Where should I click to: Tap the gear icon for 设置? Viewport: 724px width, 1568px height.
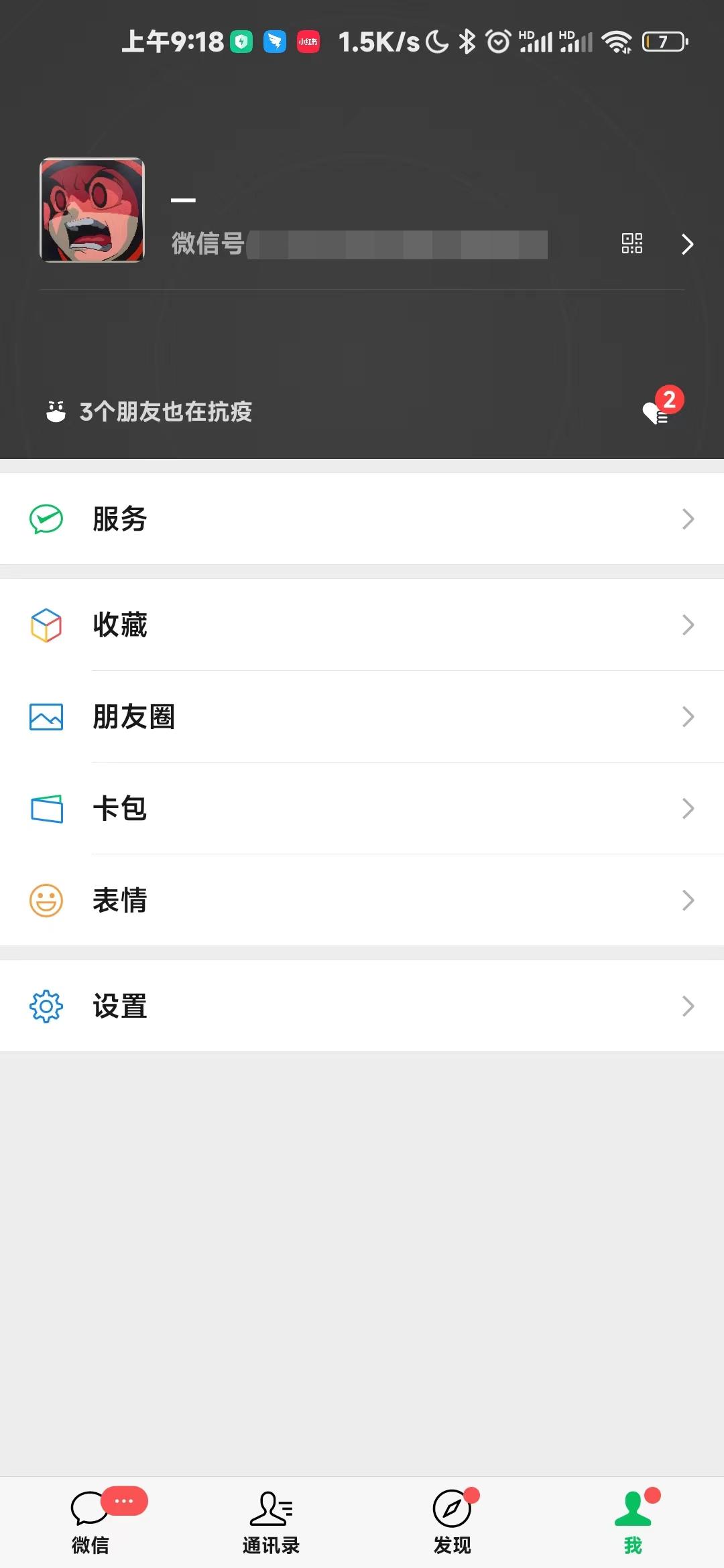46,1006
